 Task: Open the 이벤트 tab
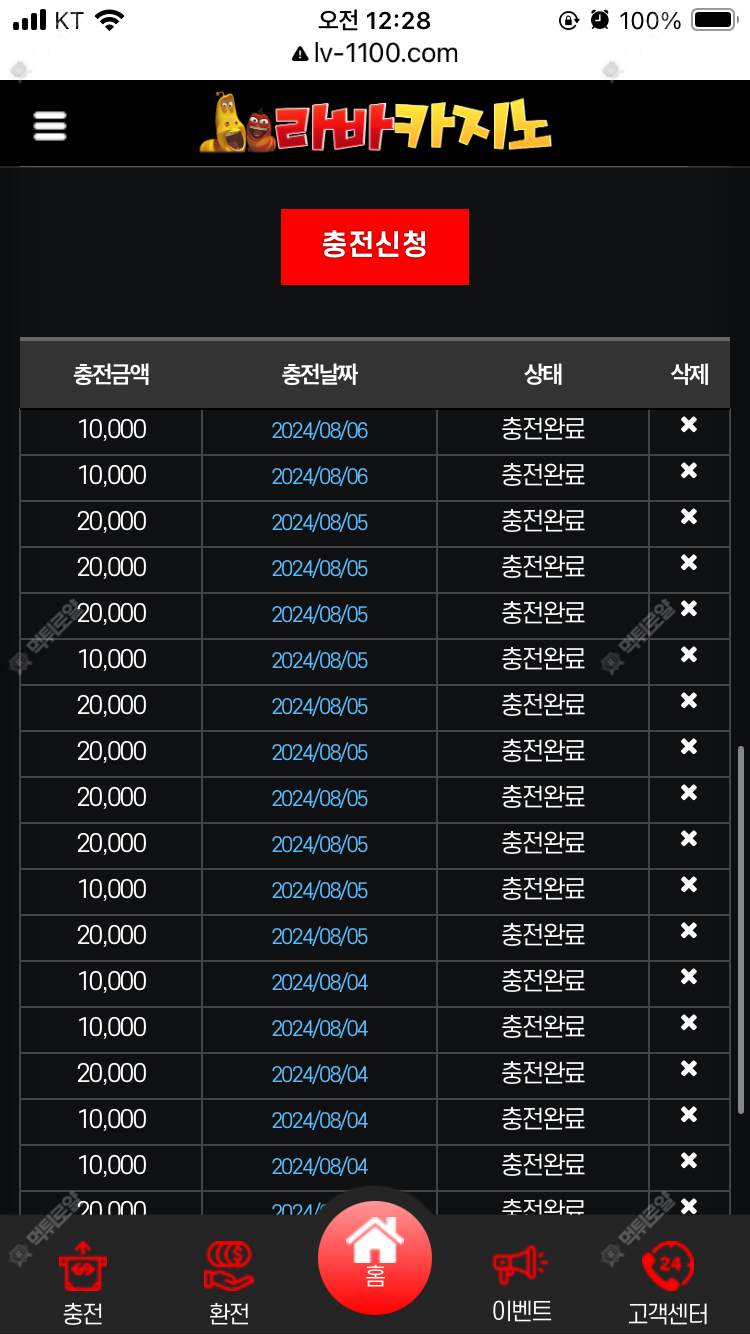coord(521,1283)
